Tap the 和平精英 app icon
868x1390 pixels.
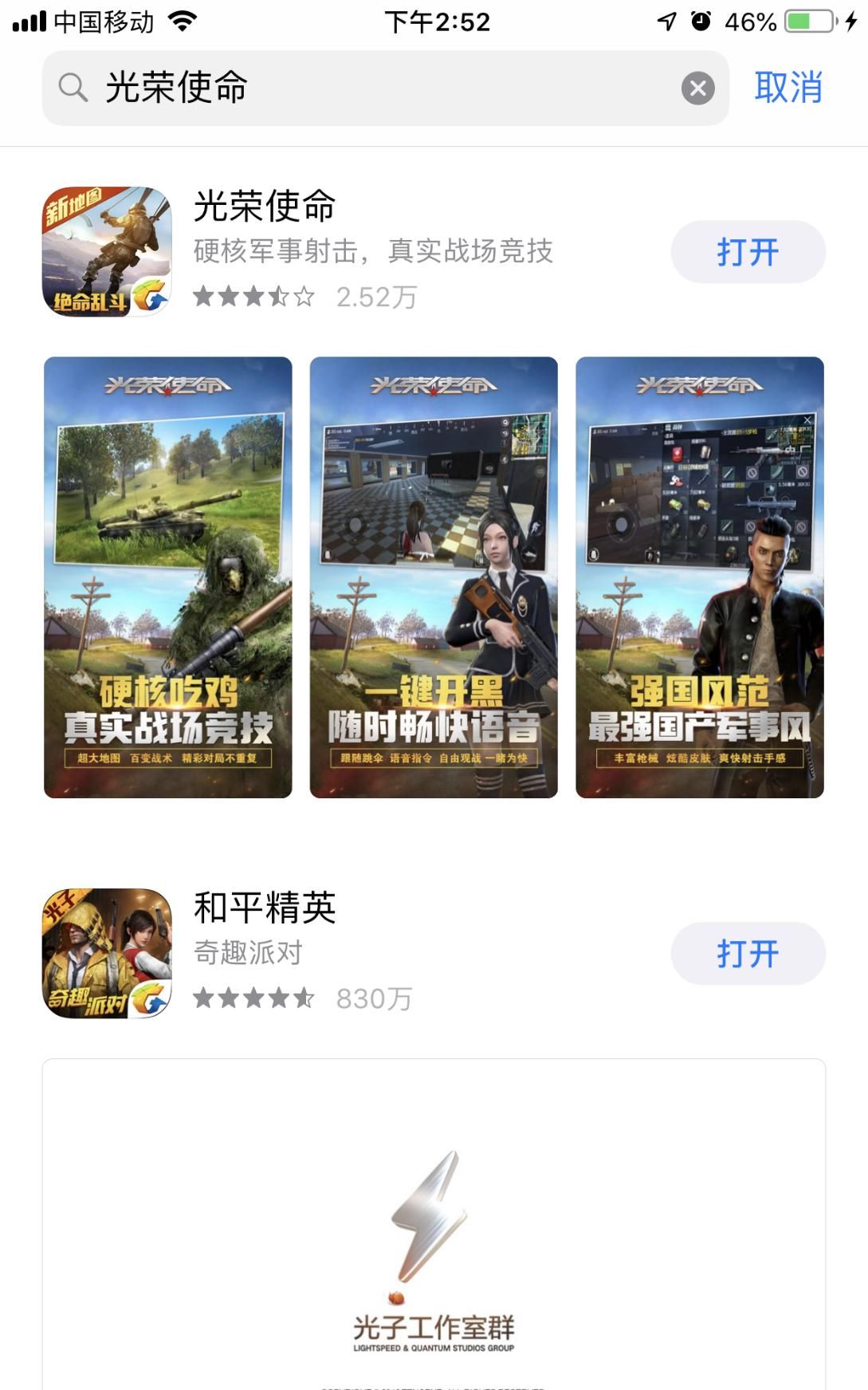point(106,951)
